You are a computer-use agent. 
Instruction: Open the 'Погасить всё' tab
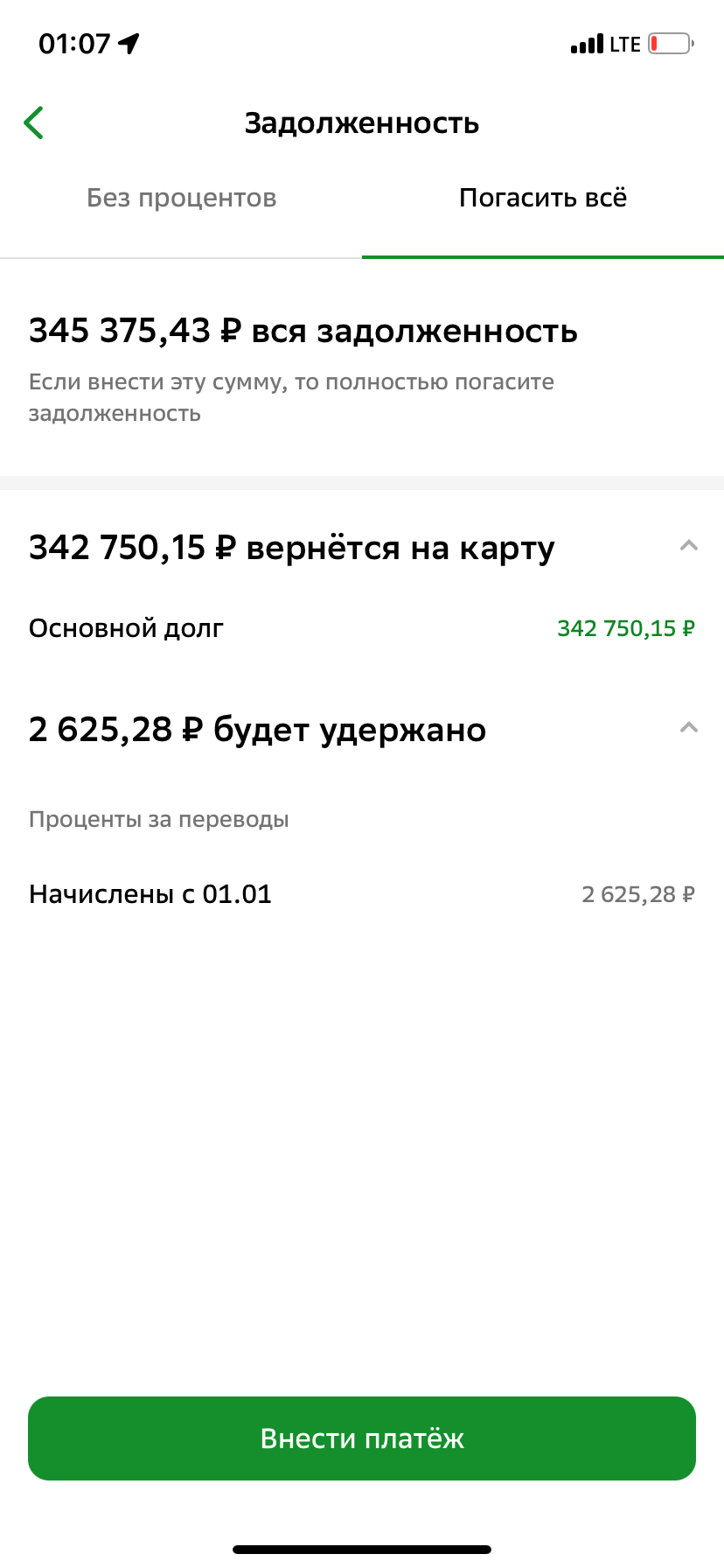tap(542, 198)
